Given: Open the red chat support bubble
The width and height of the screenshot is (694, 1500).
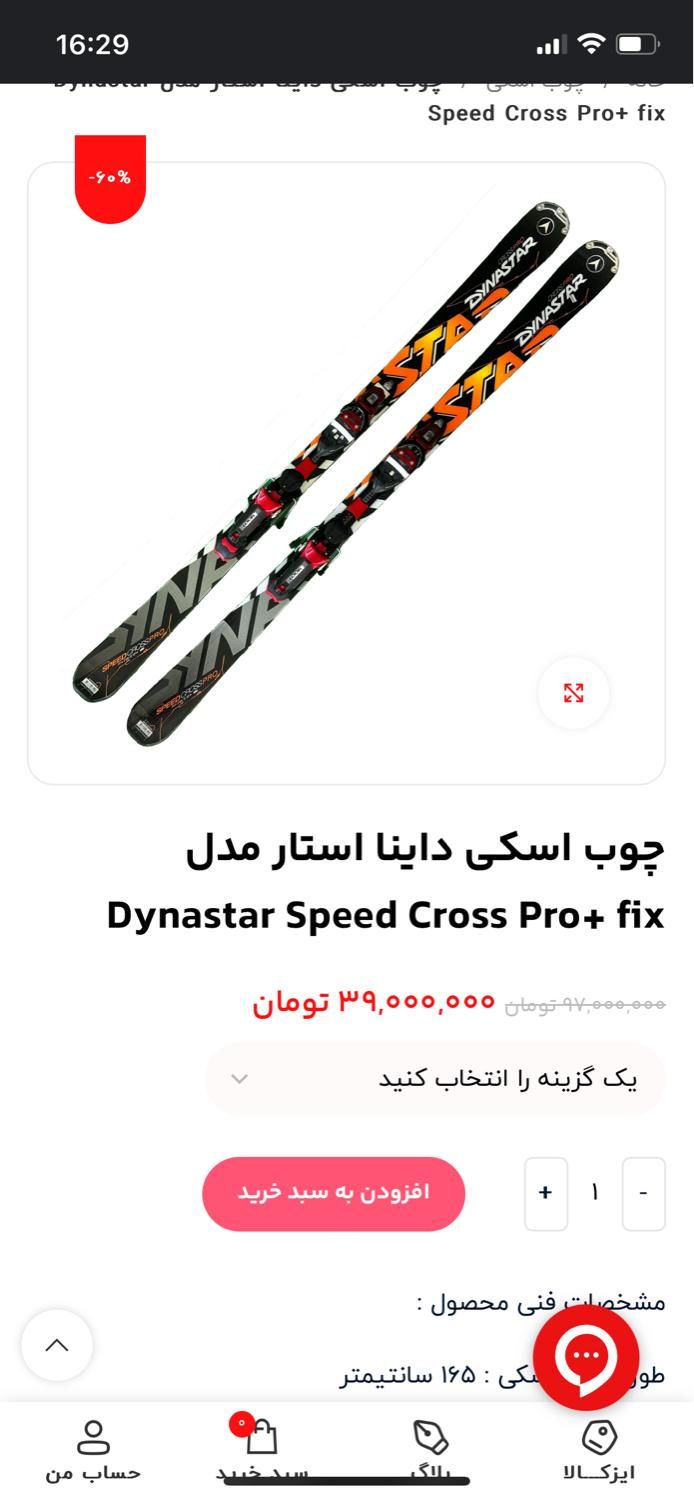Looking at the screenshot, I should click(x=586, y=1357).
